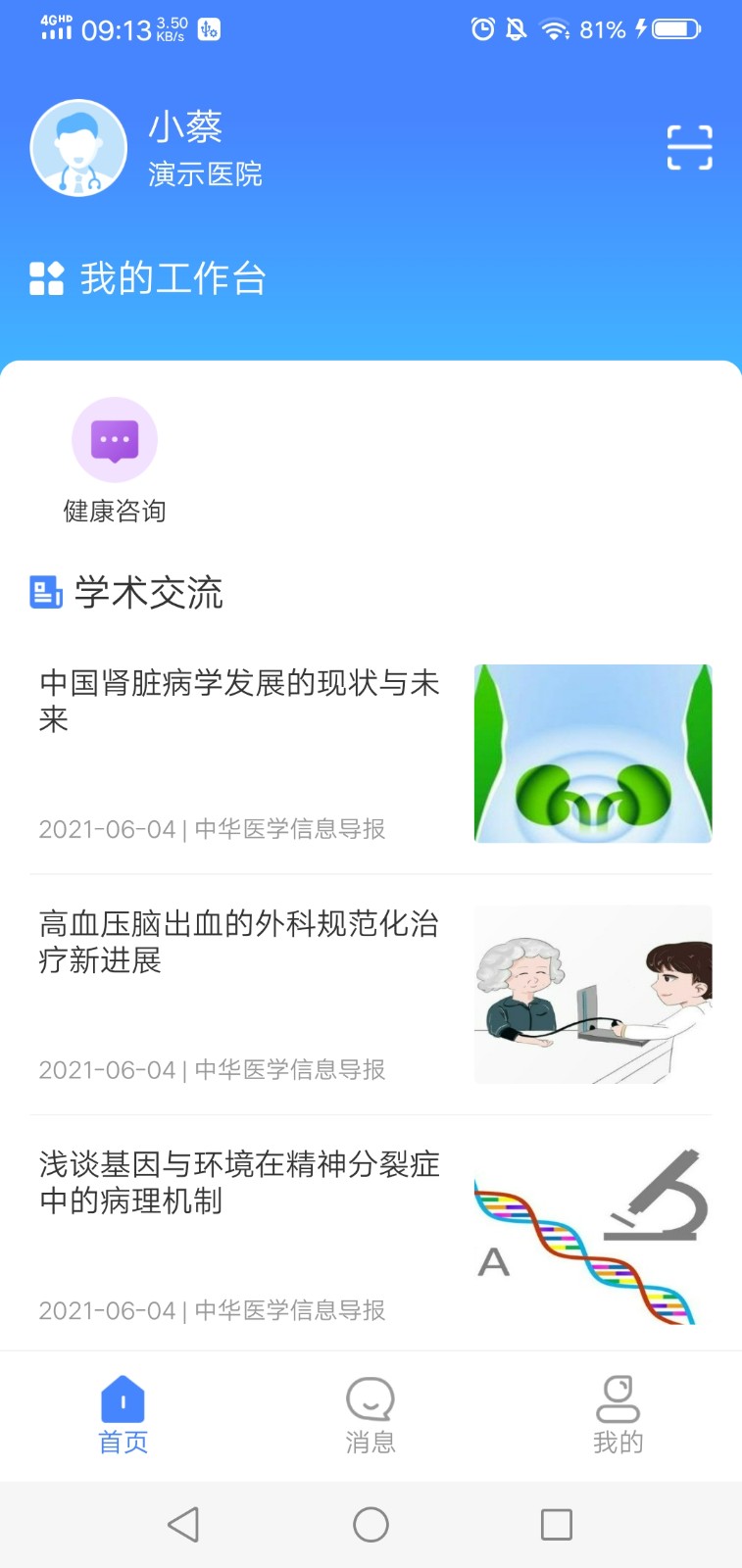Image resolution: width=742 pixels, height=1568 pixels.
Task: Open the QR scan icon
Action: (689, 148)
